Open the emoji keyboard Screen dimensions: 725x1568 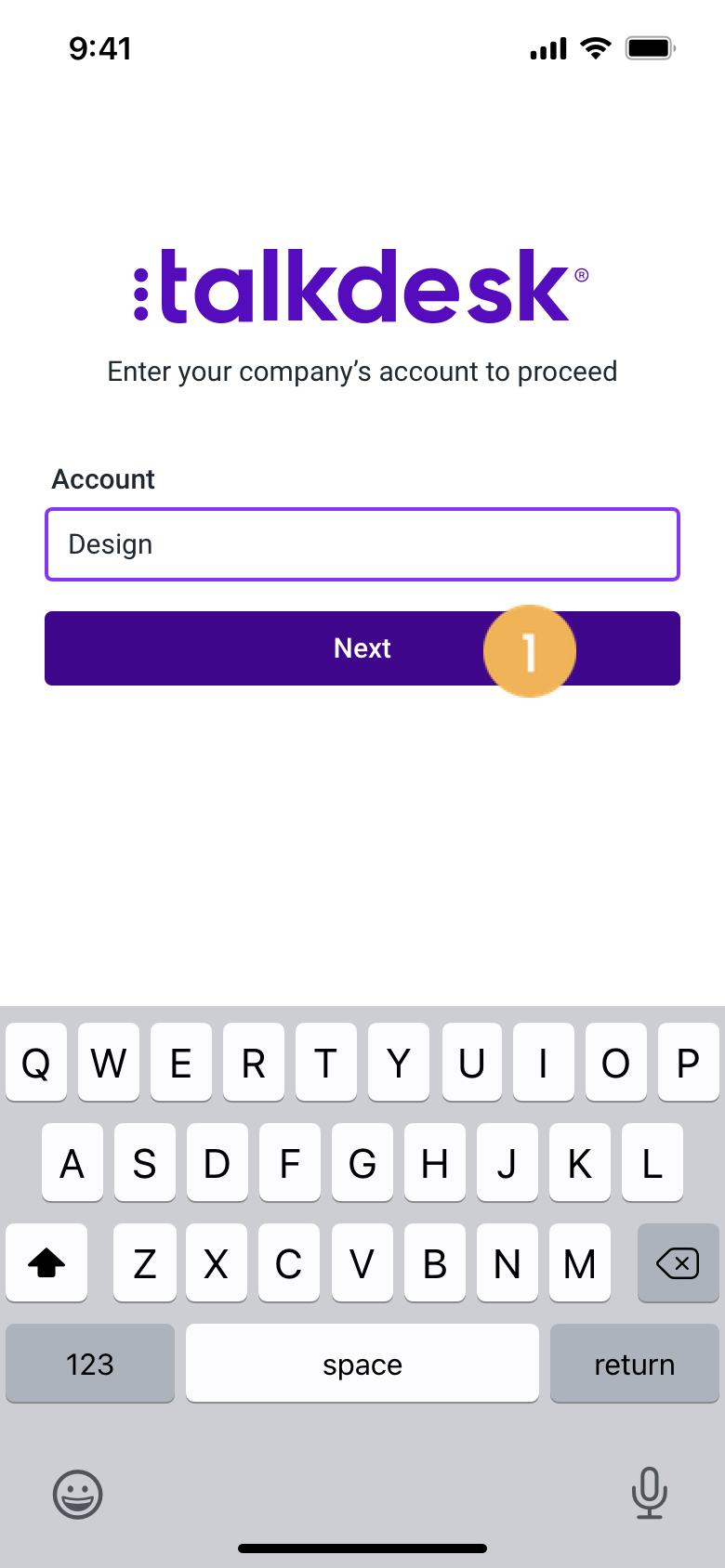pyautogui.click(x=78, y=1494)
